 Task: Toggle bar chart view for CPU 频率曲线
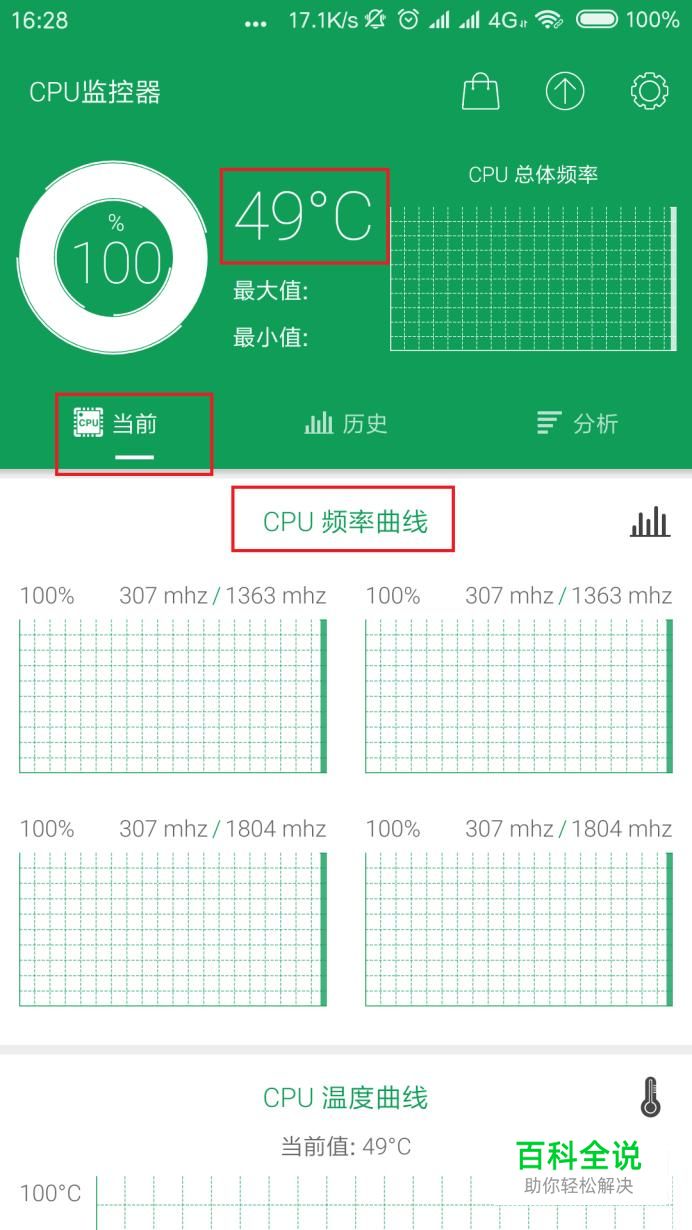click(650, 521)
